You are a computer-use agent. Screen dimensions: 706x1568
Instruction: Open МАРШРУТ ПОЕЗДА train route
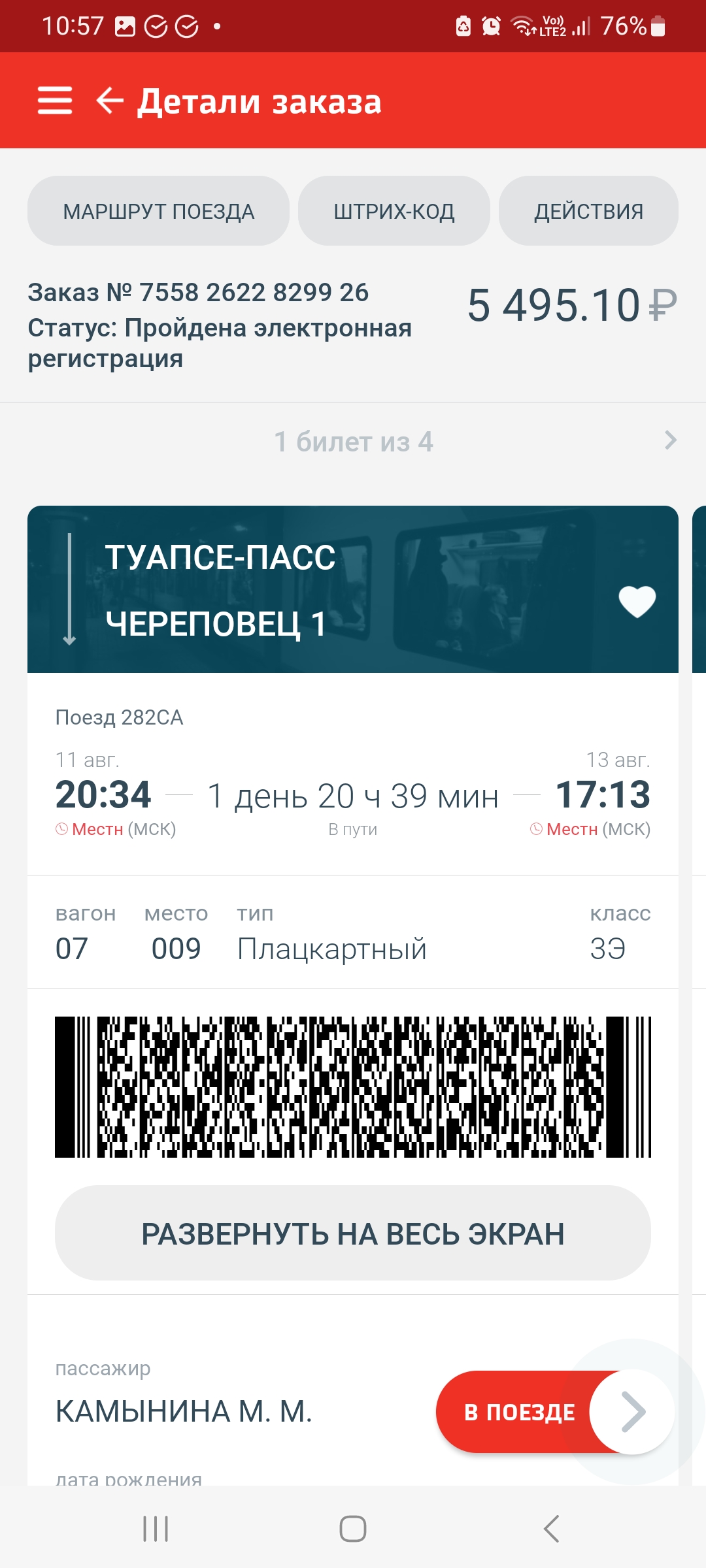(158, 211)
